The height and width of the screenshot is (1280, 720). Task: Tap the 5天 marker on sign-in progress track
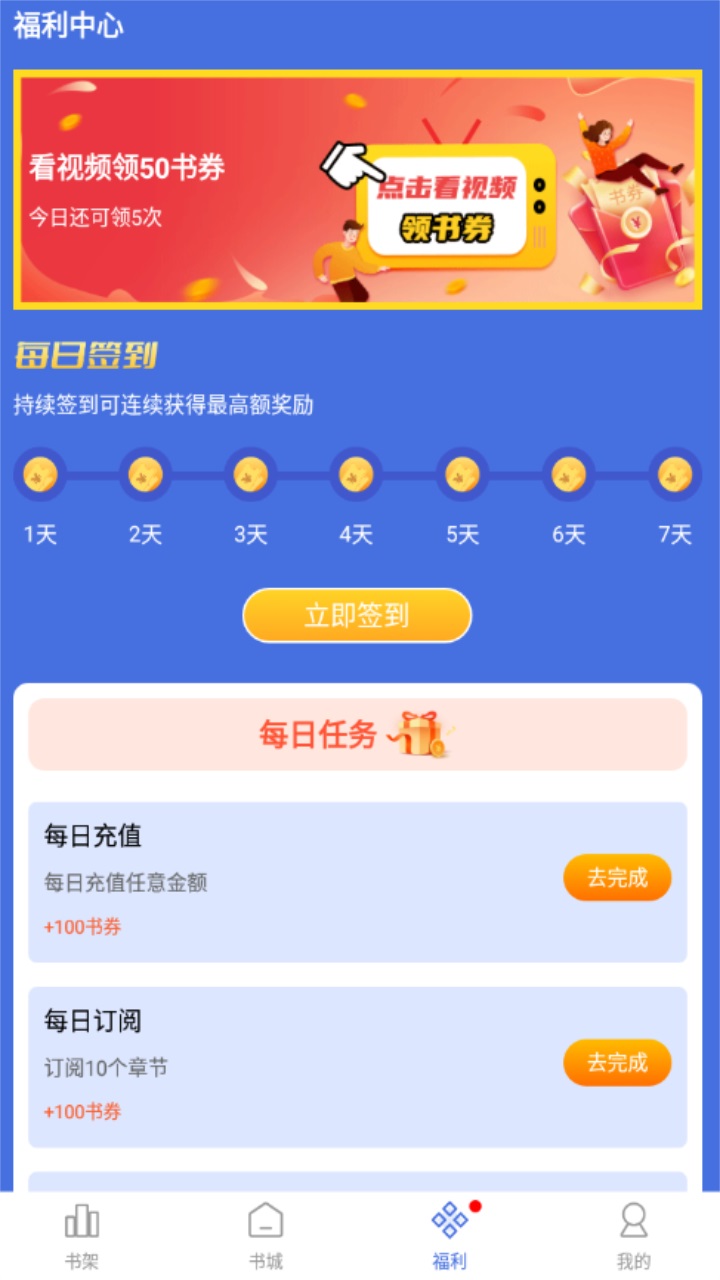(x=462, y=477)
